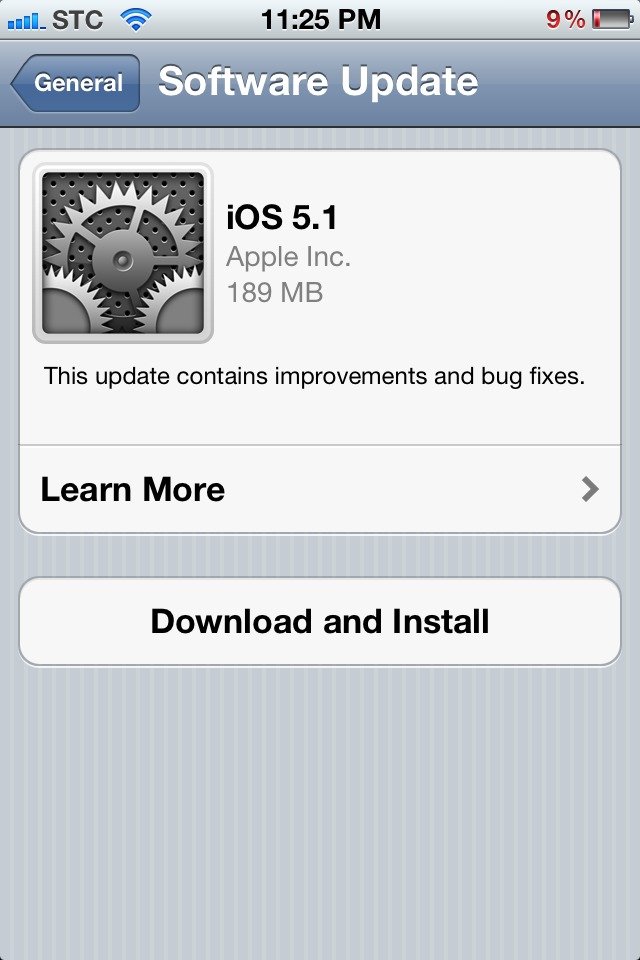Open Learn More about iOS 5.1

319,489
